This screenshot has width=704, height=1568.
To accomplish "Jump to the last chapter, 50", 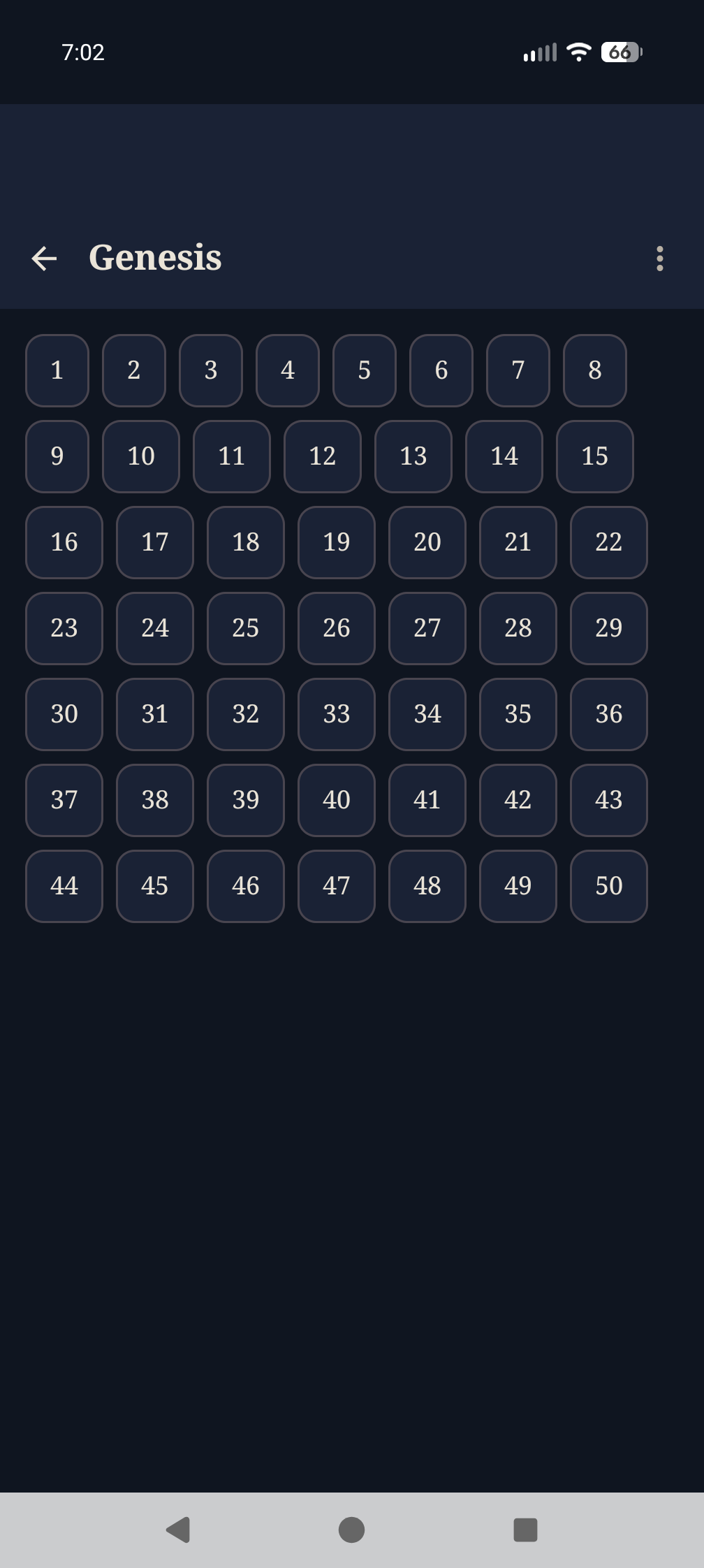I will click(609, 886).
